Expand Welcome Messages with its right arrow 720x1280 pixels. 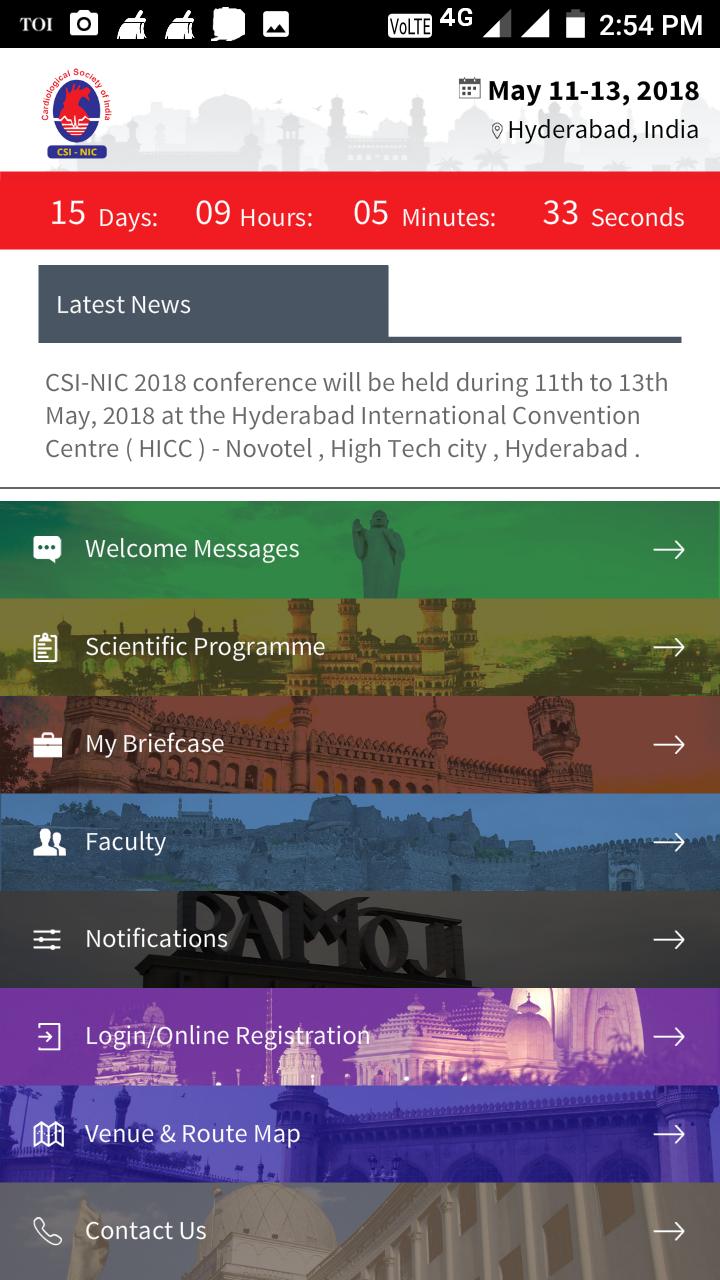pos(668,548)
